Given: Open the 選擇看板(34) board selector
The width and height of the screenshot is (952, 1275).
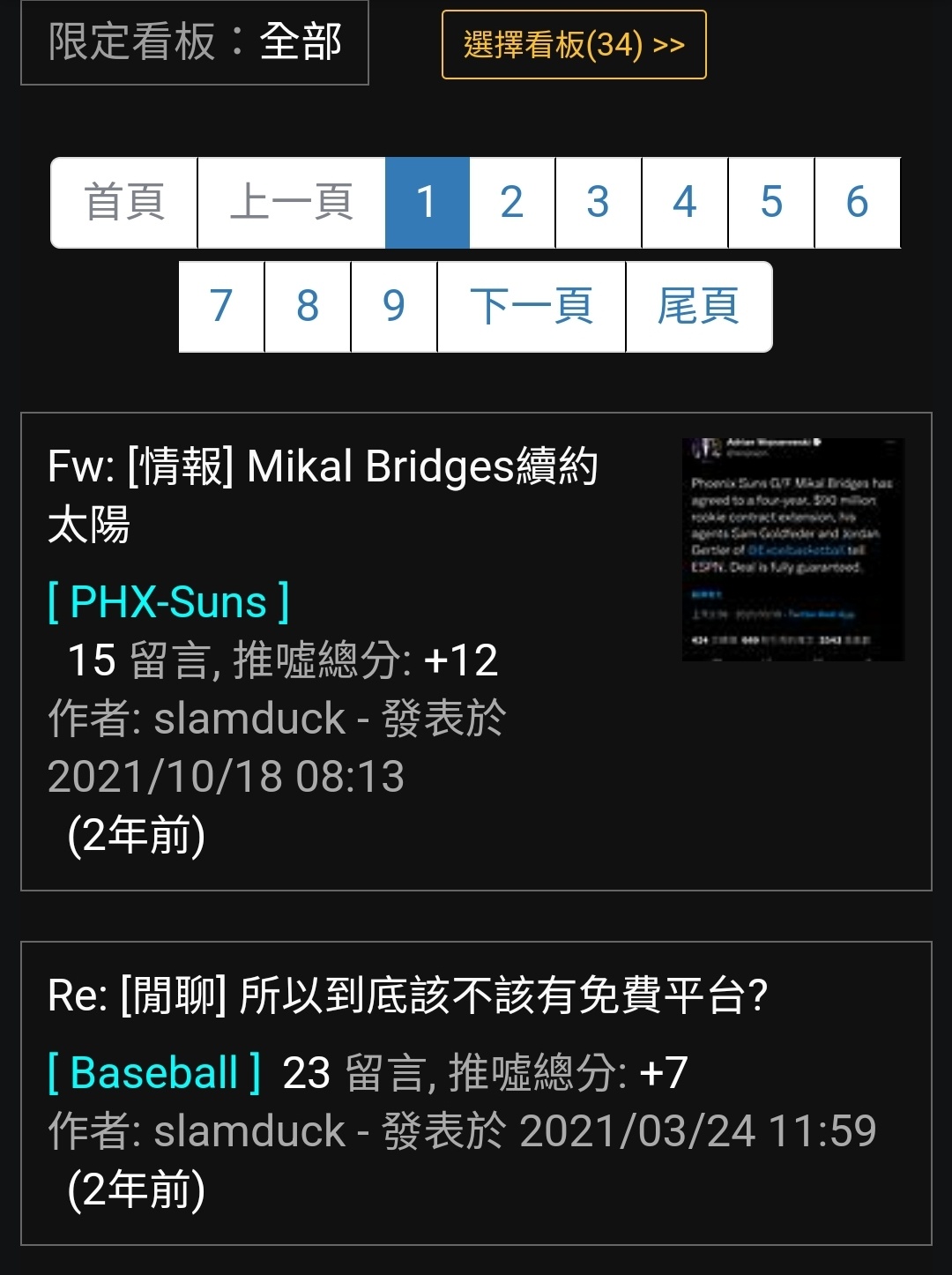Looking at the screenshot, I should 574,45.
